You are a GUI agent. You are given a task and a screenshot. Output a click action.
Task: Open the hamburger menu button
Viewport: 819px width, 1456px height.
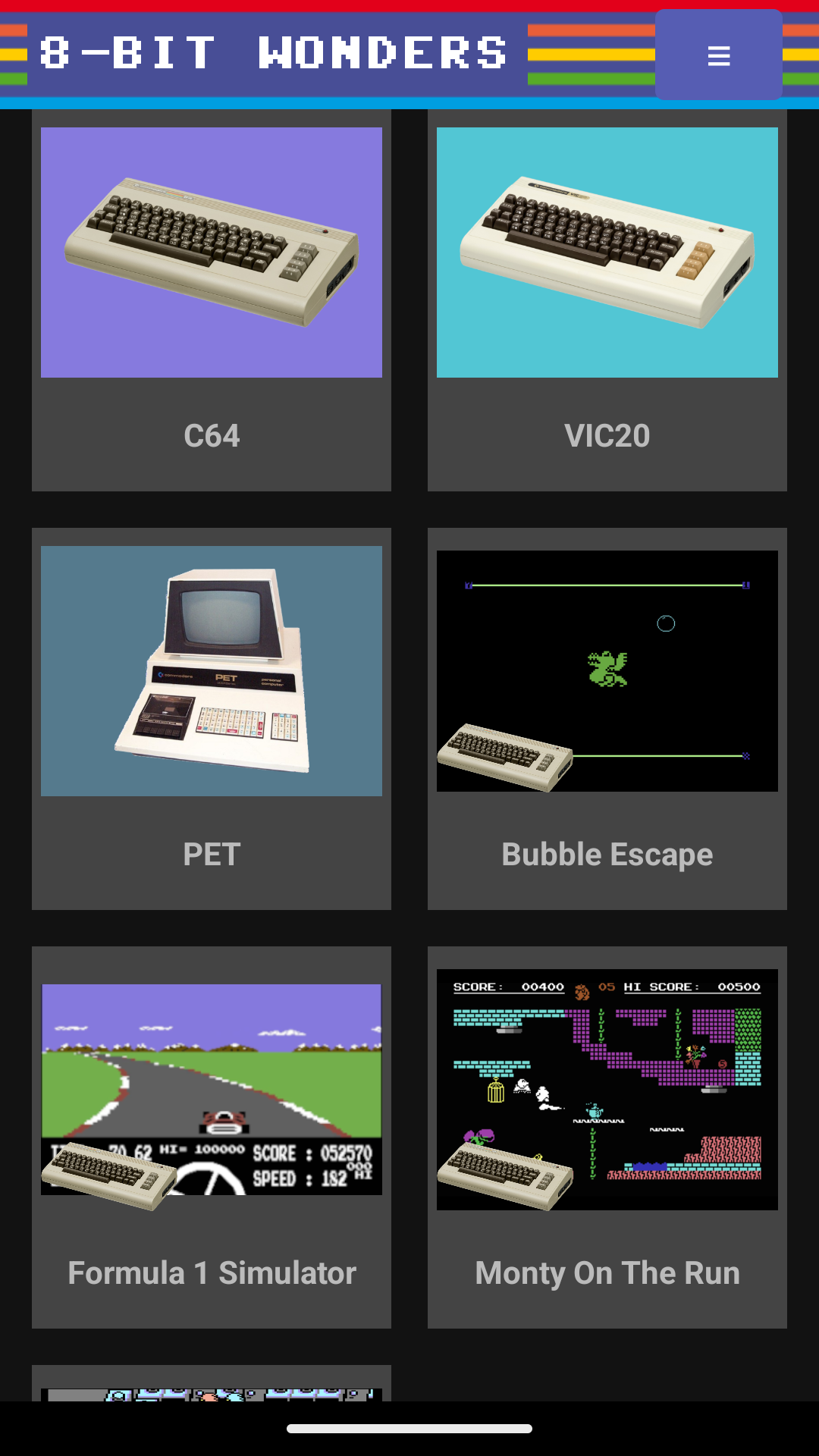click(718, 55)
